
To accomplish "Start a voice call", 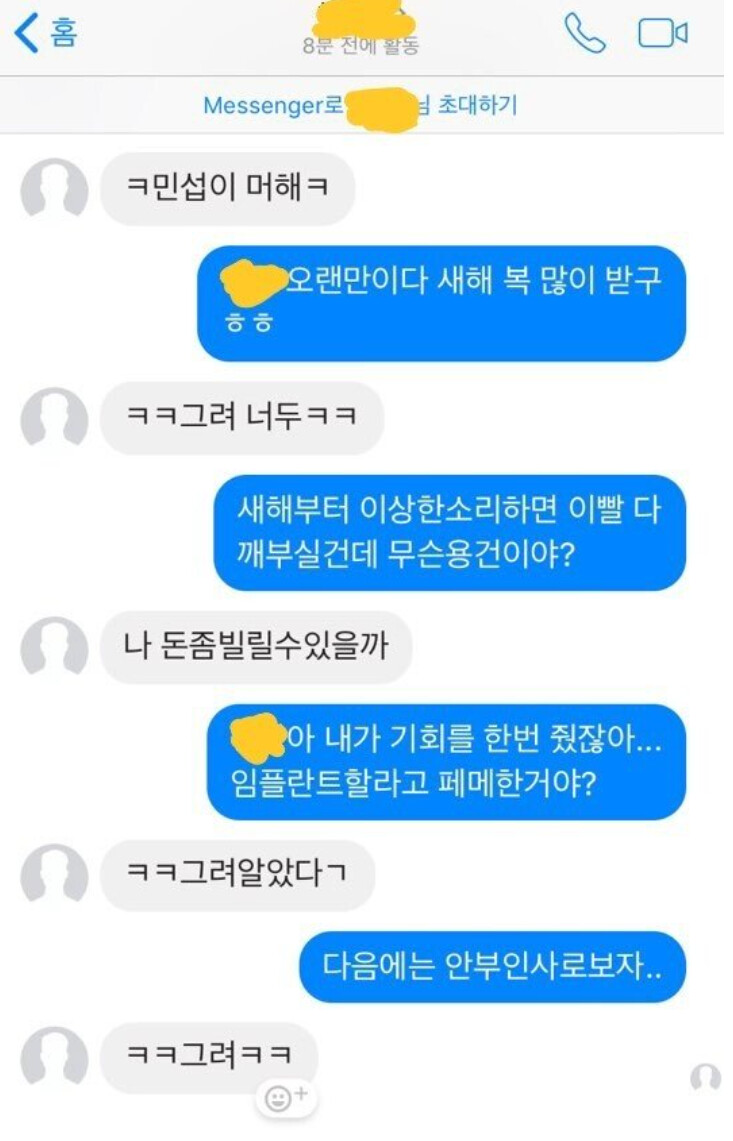I will coord(585,34).
